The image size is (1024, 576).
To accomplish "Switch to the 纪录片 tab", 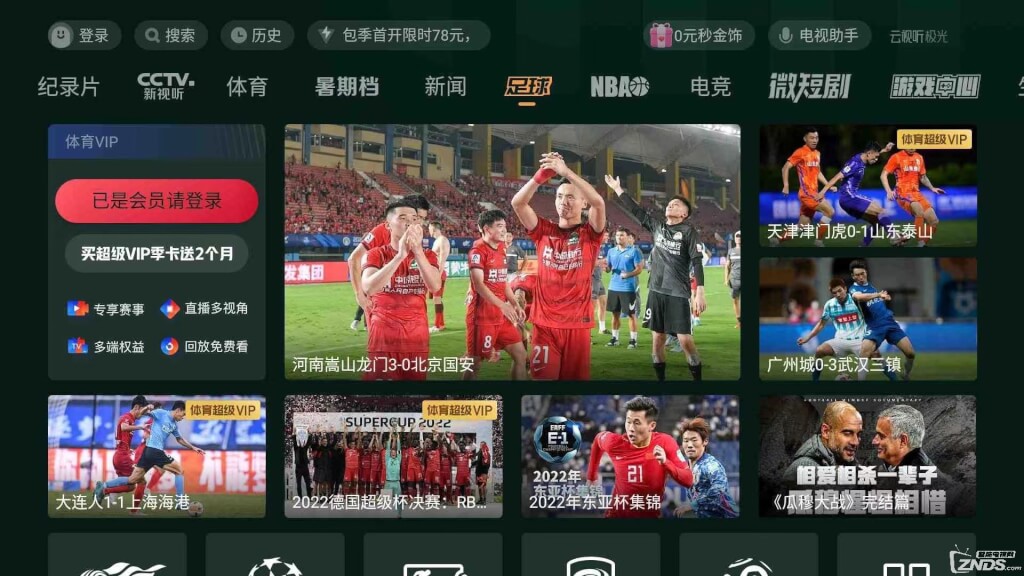I will pos(69,87).
